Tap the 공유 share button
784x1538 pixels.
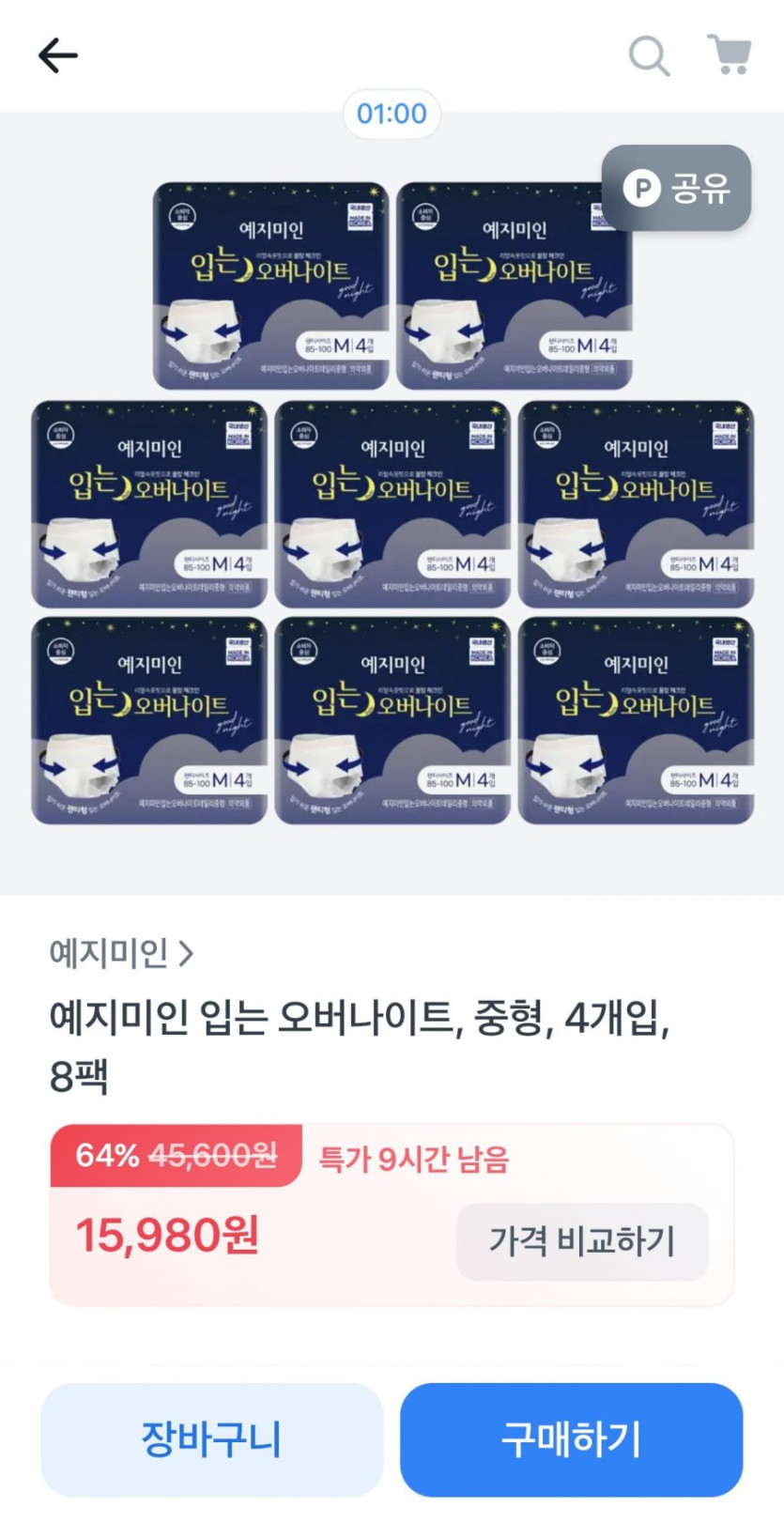point(677,189)
